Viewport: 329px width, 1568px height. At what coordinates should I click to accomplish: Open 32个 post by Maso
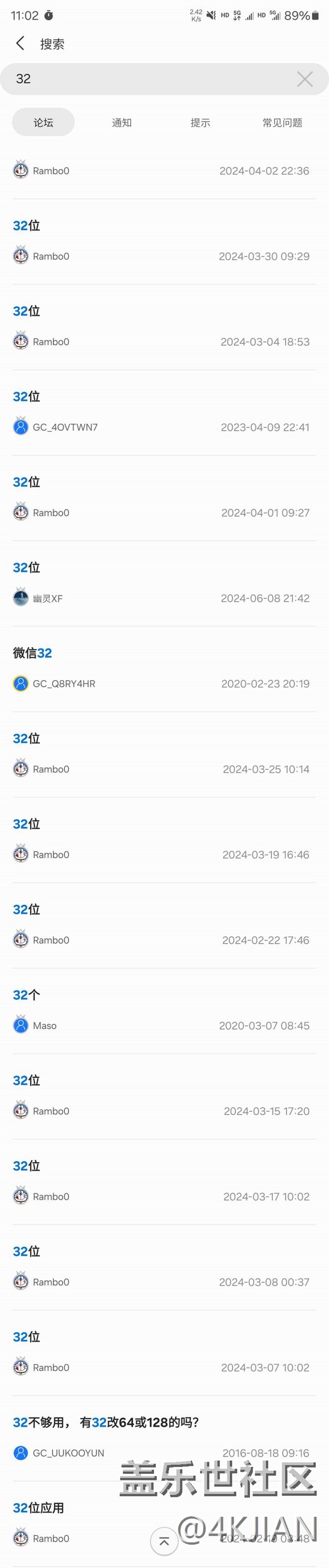coord(164,1011)
